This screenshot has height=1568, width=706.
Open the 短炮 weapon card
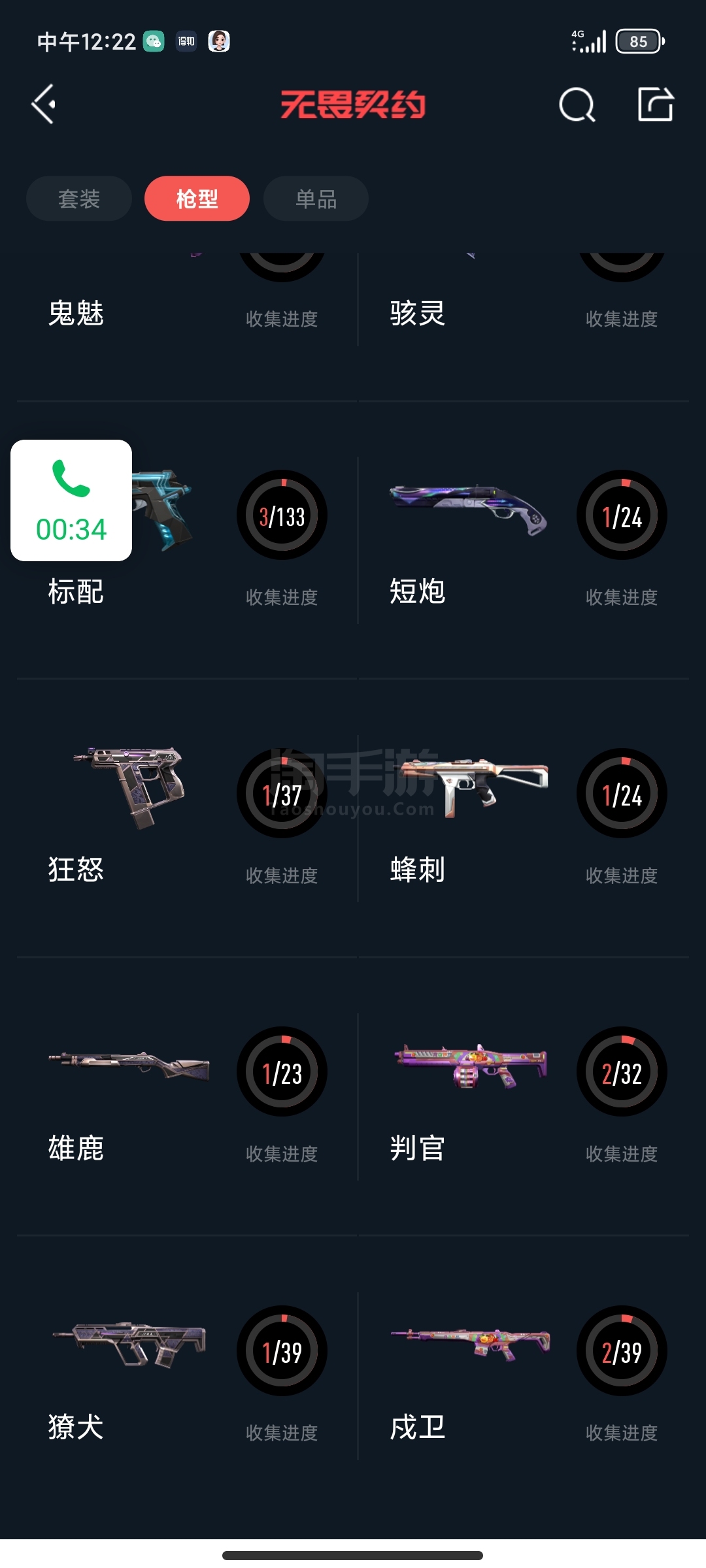coord(523,540)
